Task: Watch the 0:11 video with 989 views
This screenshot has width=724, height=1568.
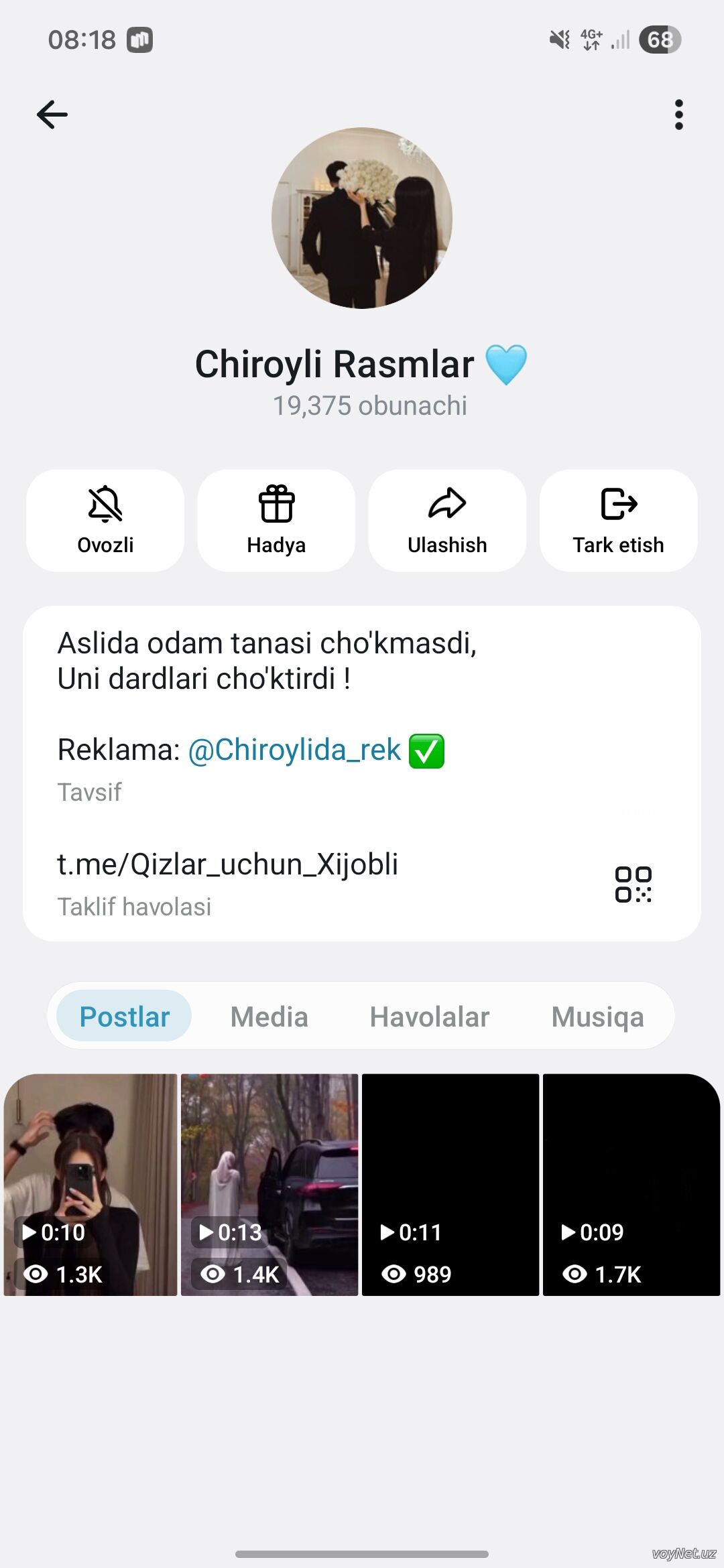Action: coord(450,1184)
